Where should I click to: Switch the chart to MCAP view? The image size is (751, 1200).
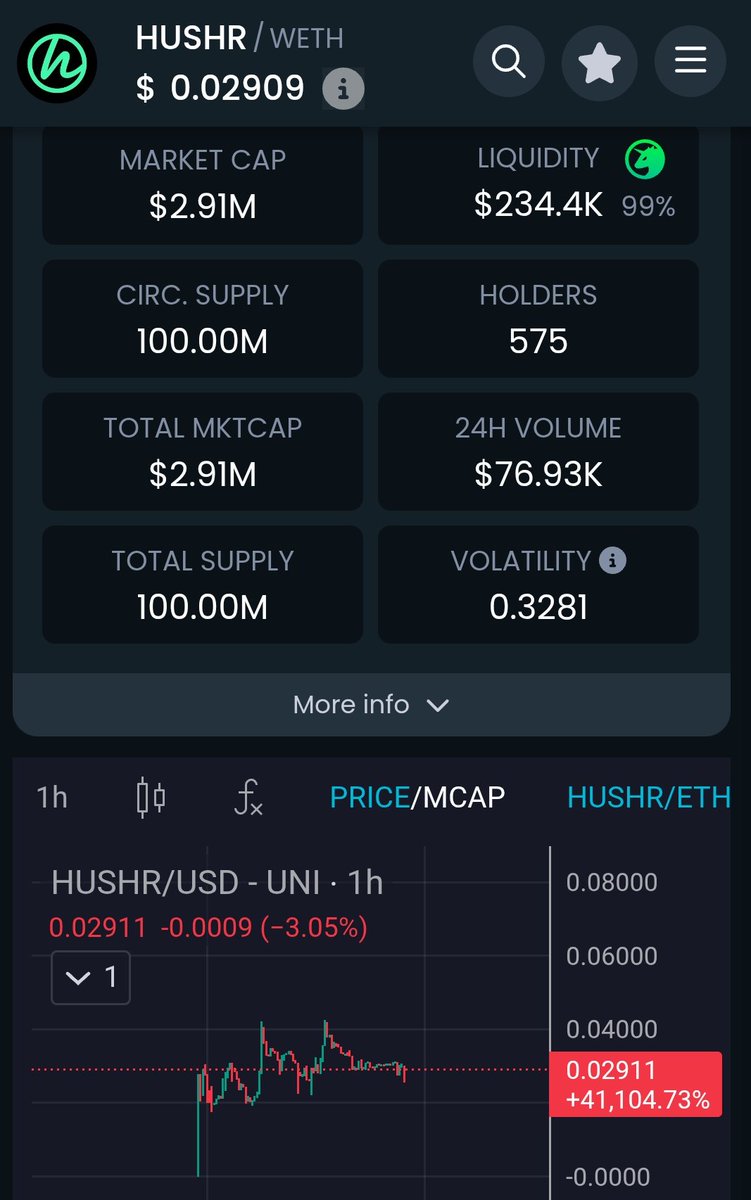click(x=464, y=797)
